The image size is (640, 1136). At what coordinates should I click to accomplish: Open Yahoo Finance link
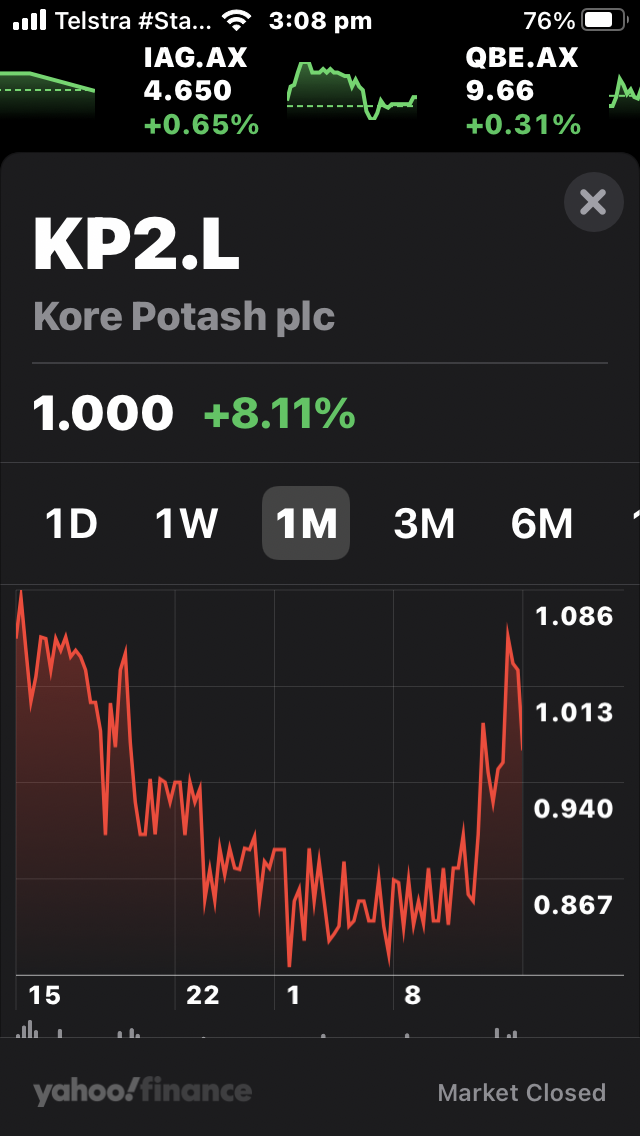coord(142,1091)
